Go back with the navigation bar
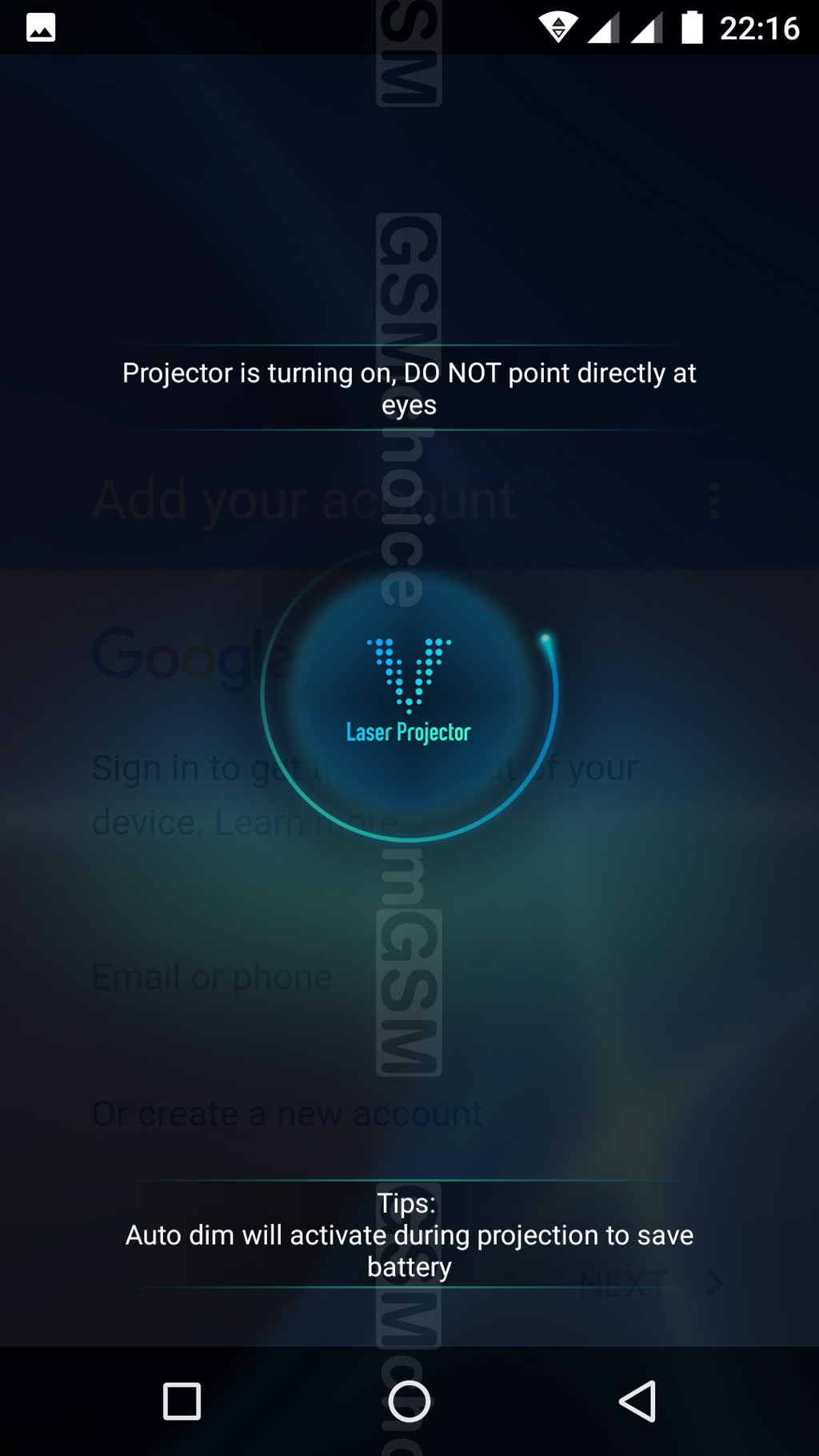819x1456 pixels. (638, 1401)
